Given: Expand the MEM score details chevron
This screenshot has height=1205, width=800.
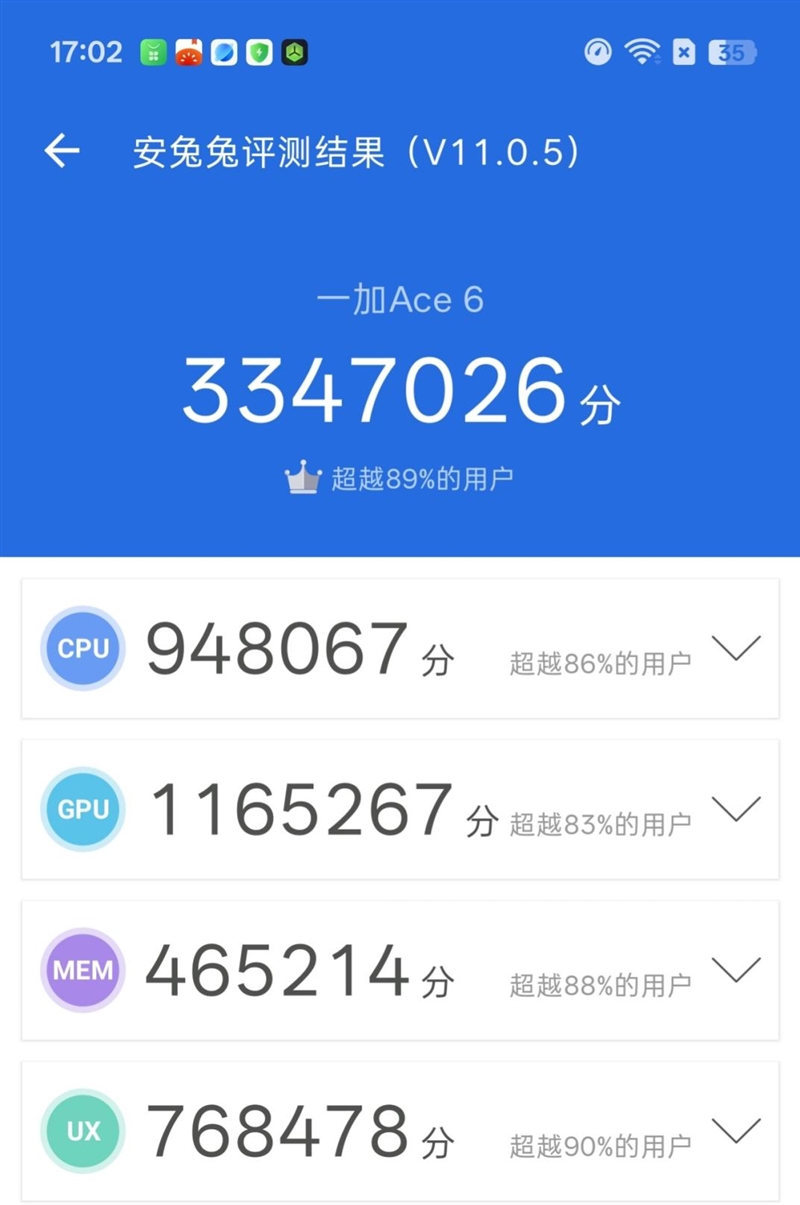Looking at the screenshot, I should pyautogui.click(x=736, y=971).
